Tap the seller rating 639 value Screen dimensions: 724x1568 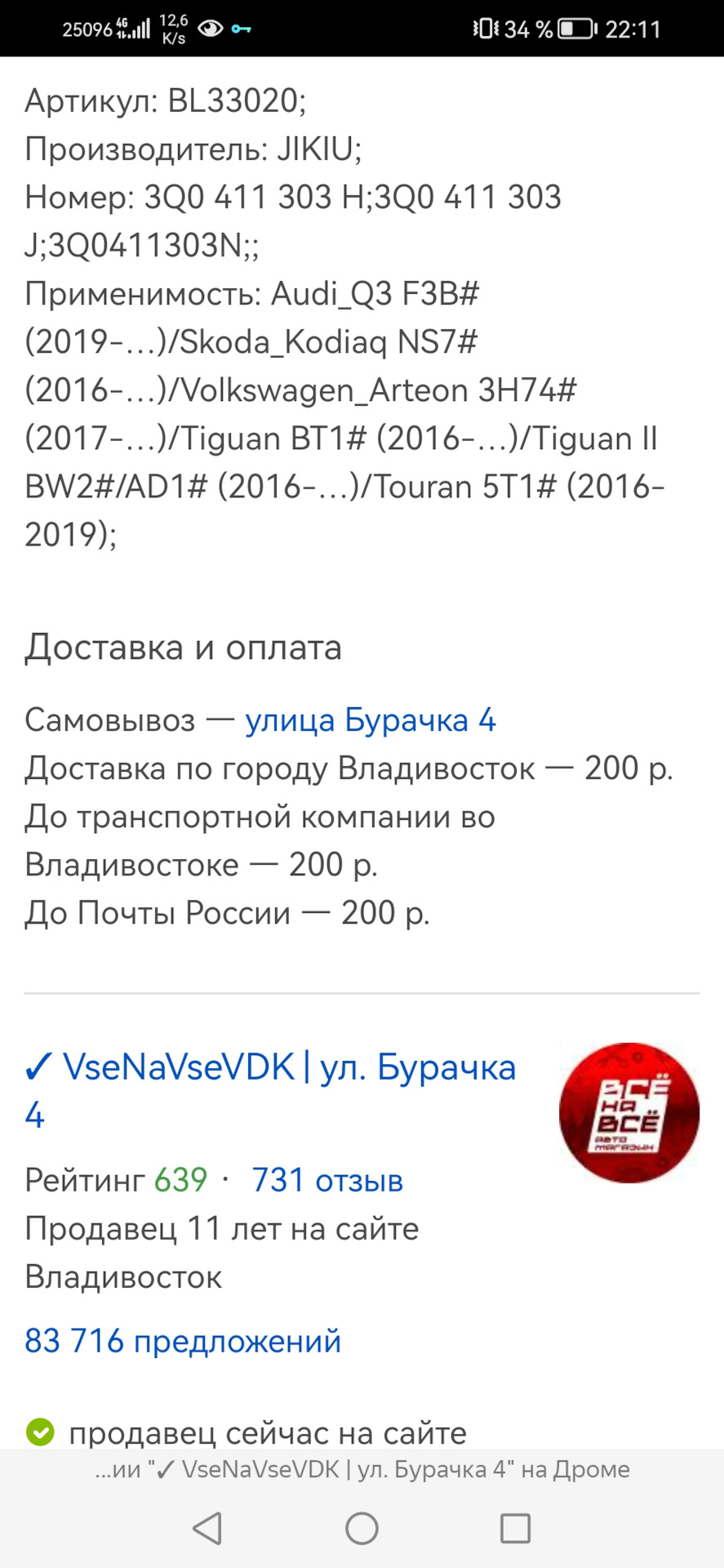click(181, 1178)
